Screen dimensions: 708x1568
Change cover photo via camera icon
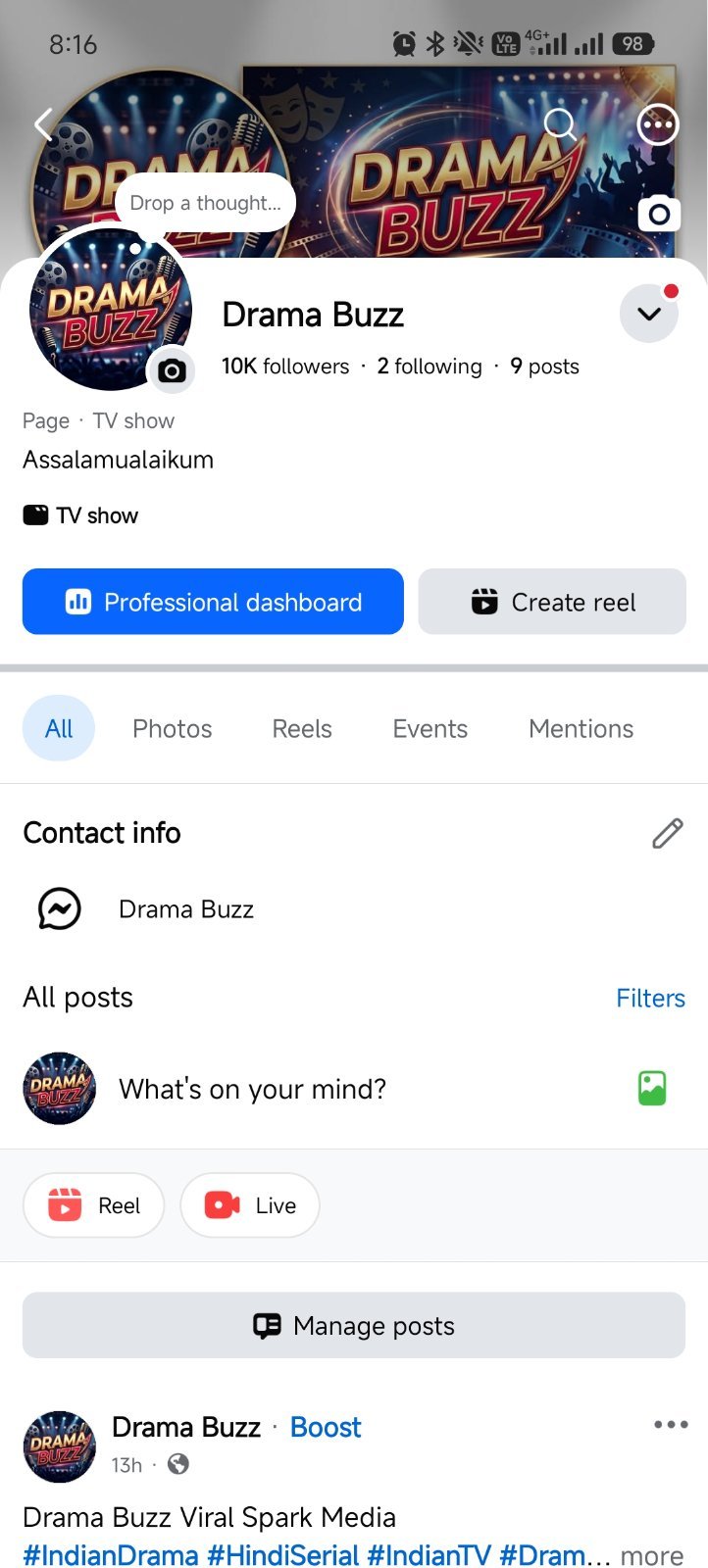point(659,213)
